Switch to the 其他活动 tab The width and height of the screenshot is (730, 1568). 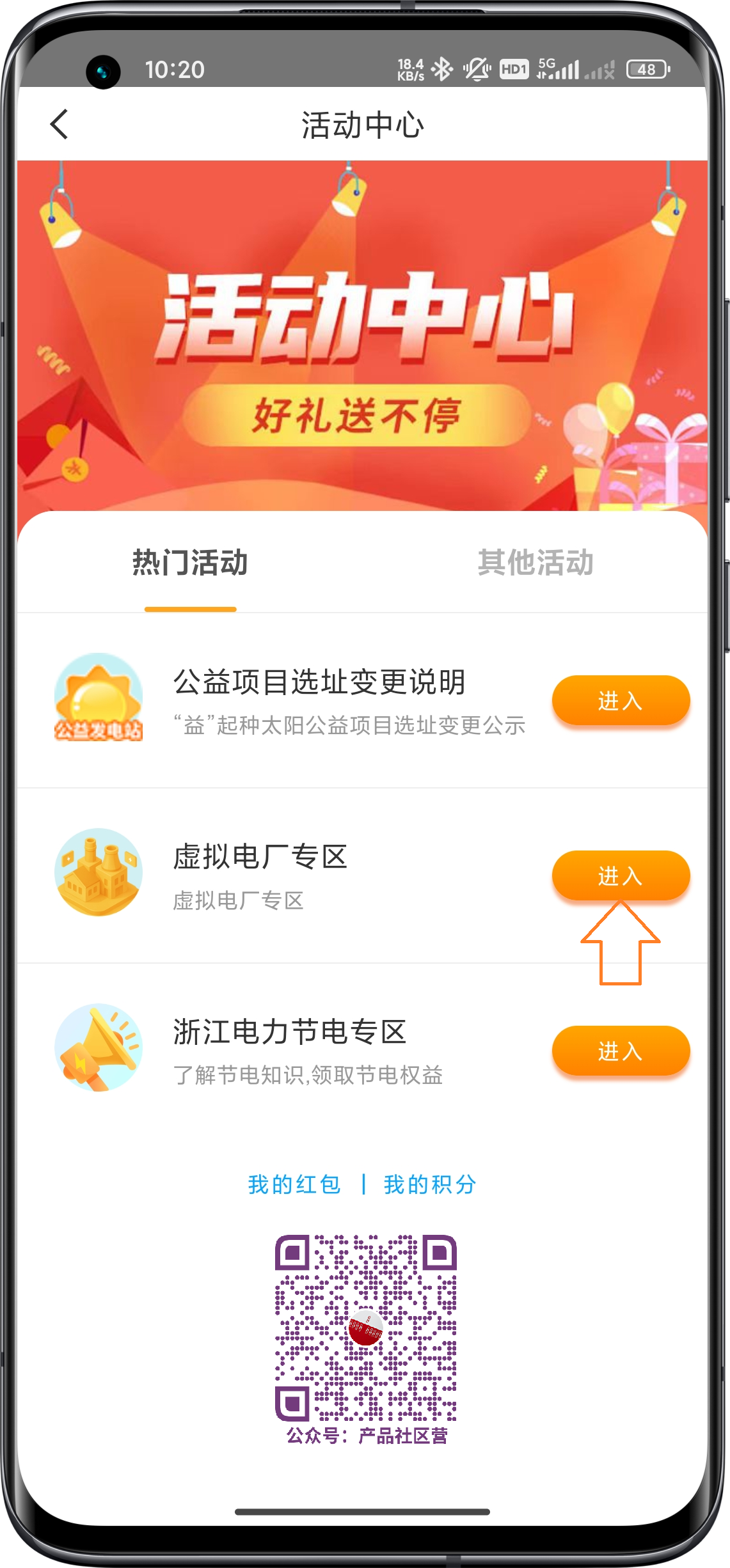[536, 563]
